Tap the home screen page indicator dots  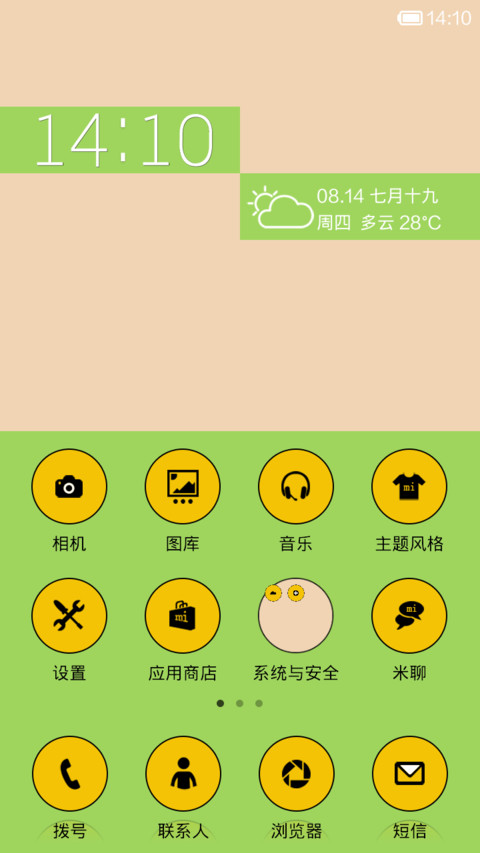(239, 703)
